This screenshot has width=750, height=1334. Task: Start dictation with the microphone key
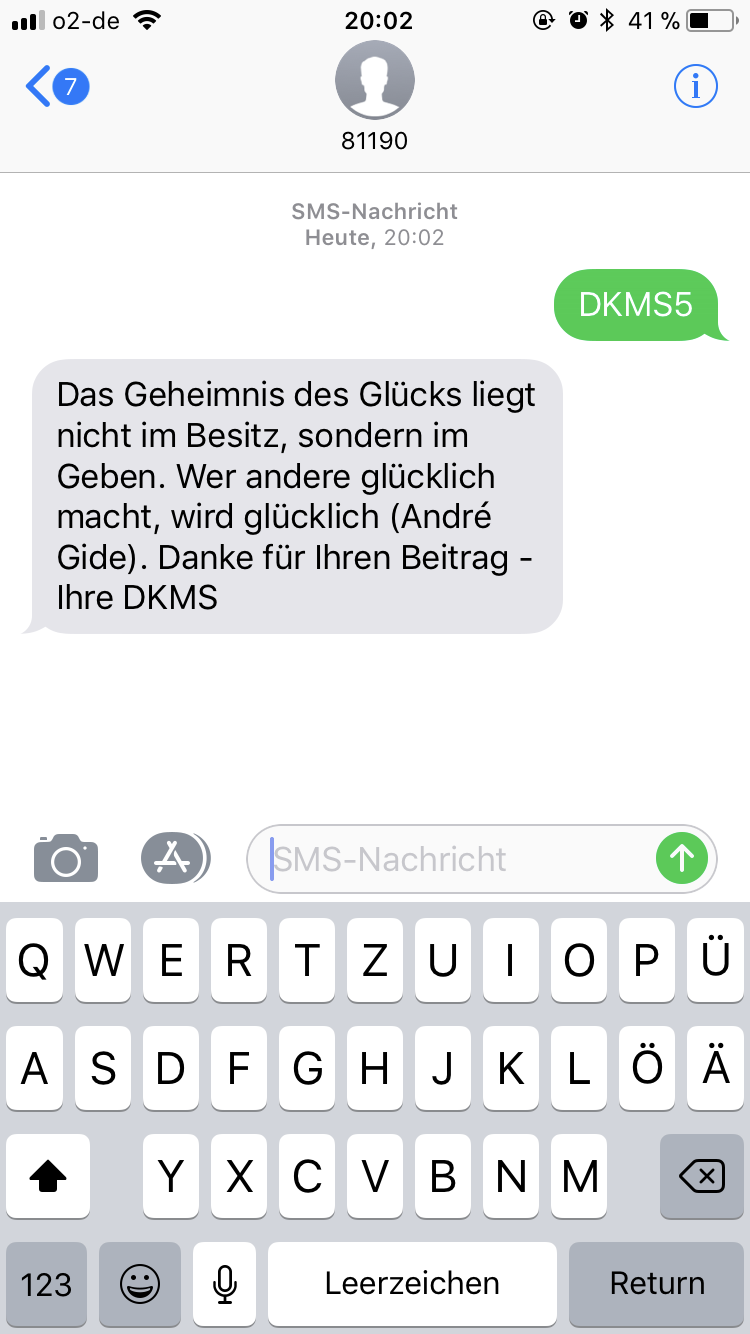click(225, 1283)
